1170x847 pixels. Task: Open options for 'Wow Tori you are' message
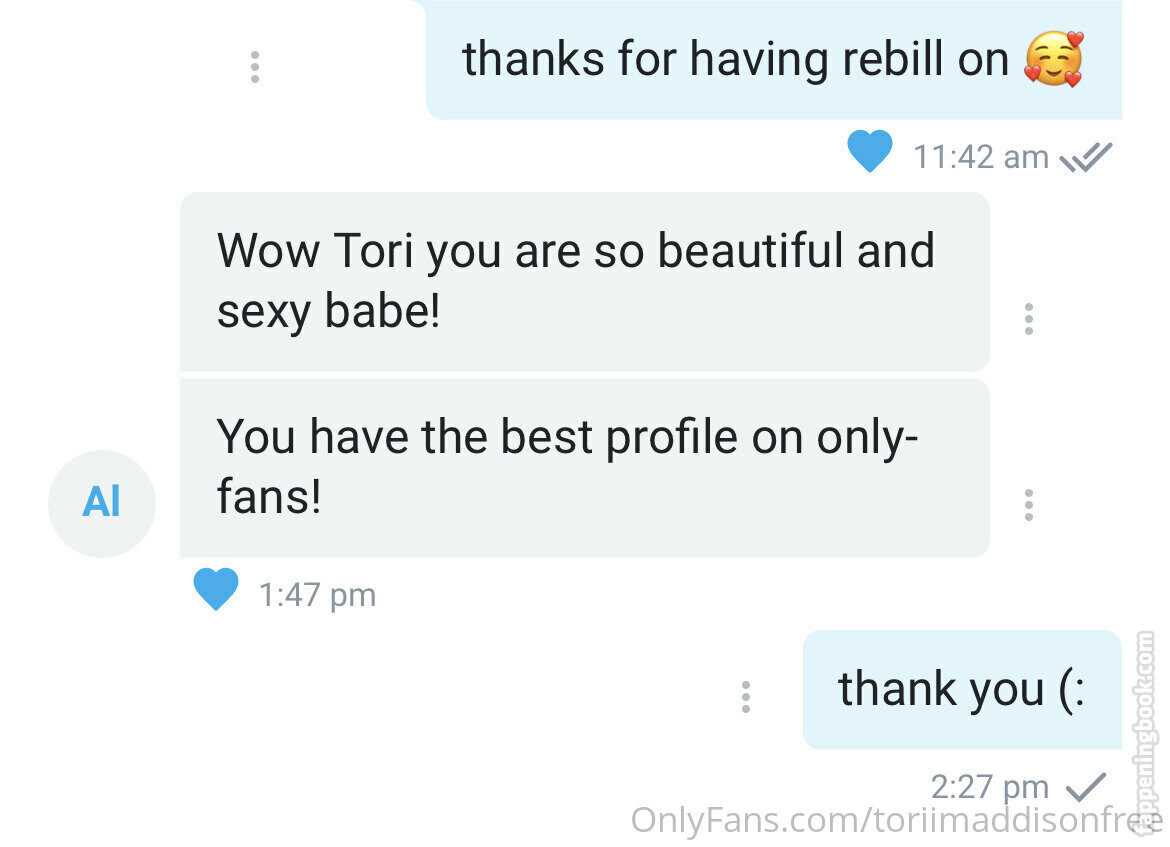(x=1028, y=318)
